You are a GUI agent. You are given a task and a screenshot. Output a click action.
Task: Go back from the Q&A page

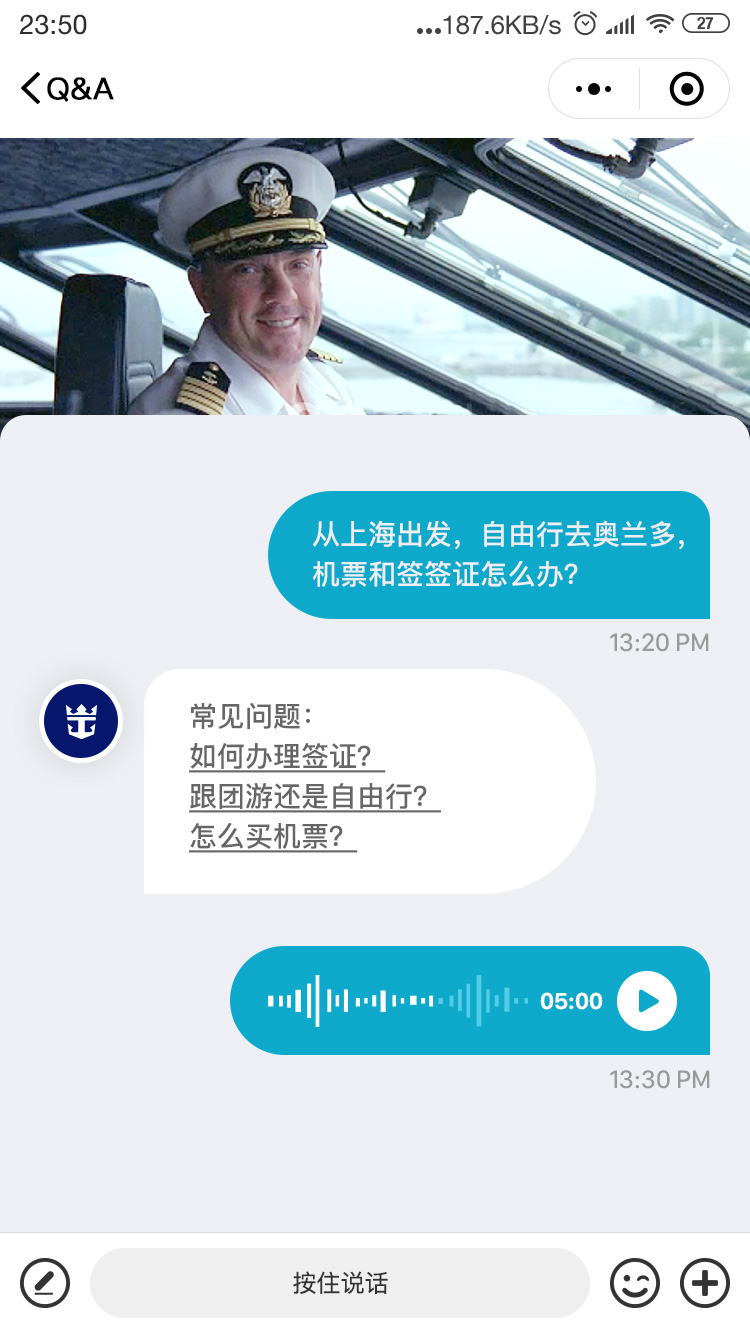31,89
